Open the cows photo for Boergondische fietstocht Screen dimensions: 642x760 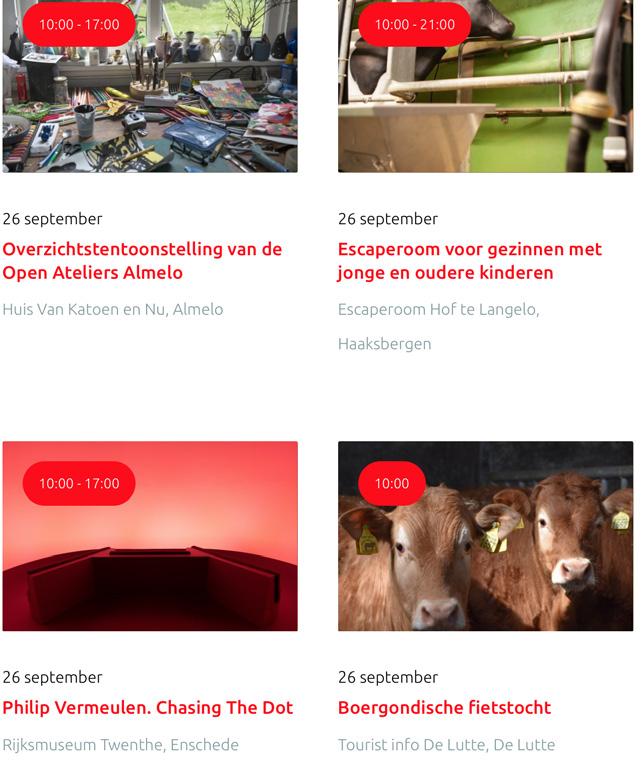pyautogui.click(x=485, y=560)
